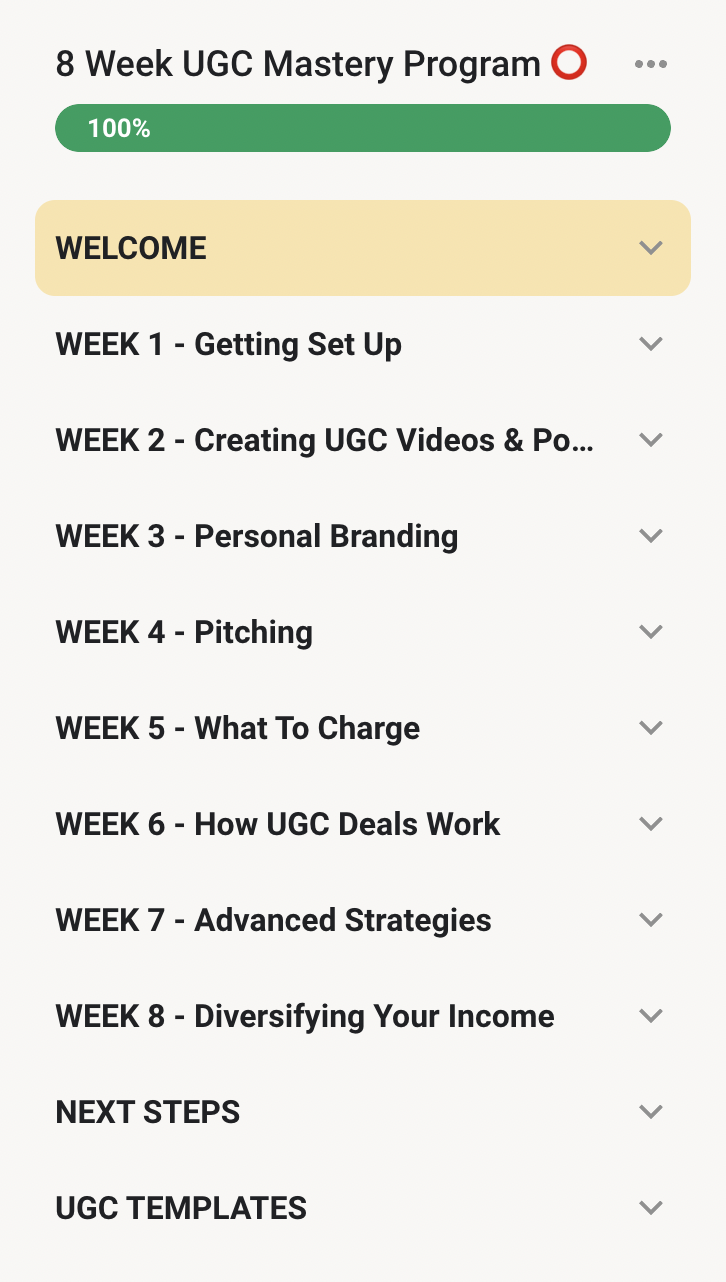Expand WEEK 4 - Pitching
The height and width of the screenshot is (1282, 726).
pyautogui.click(x=363, y=632)
